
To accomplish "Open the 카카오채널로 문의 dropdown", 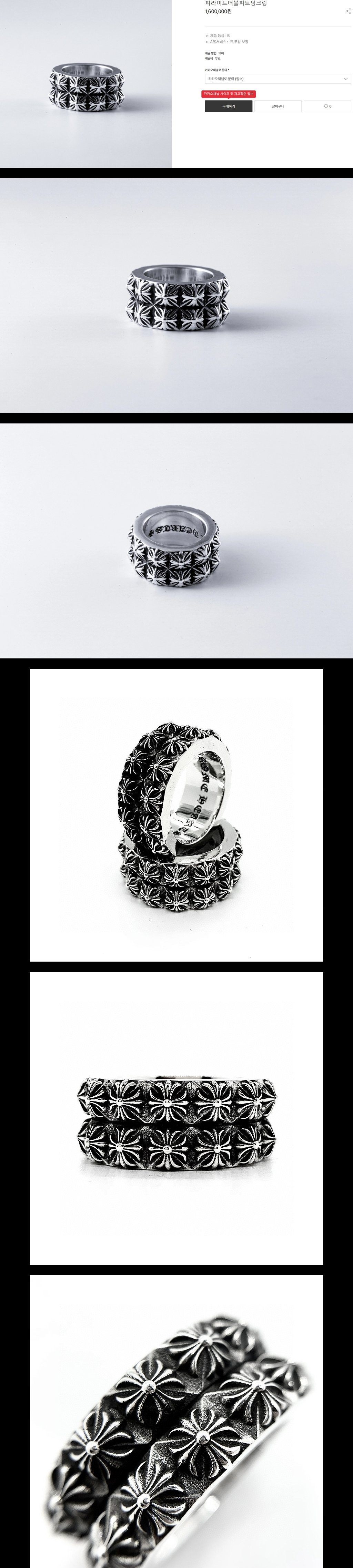I will 278,79.
